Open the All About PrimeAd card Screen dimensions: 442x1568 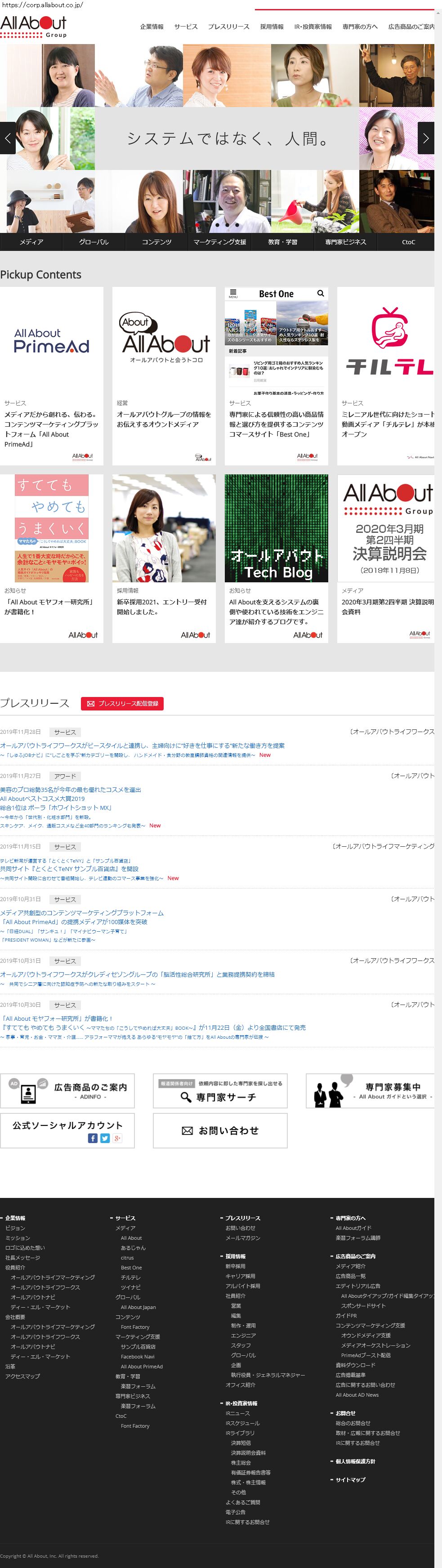pos(52,375)
